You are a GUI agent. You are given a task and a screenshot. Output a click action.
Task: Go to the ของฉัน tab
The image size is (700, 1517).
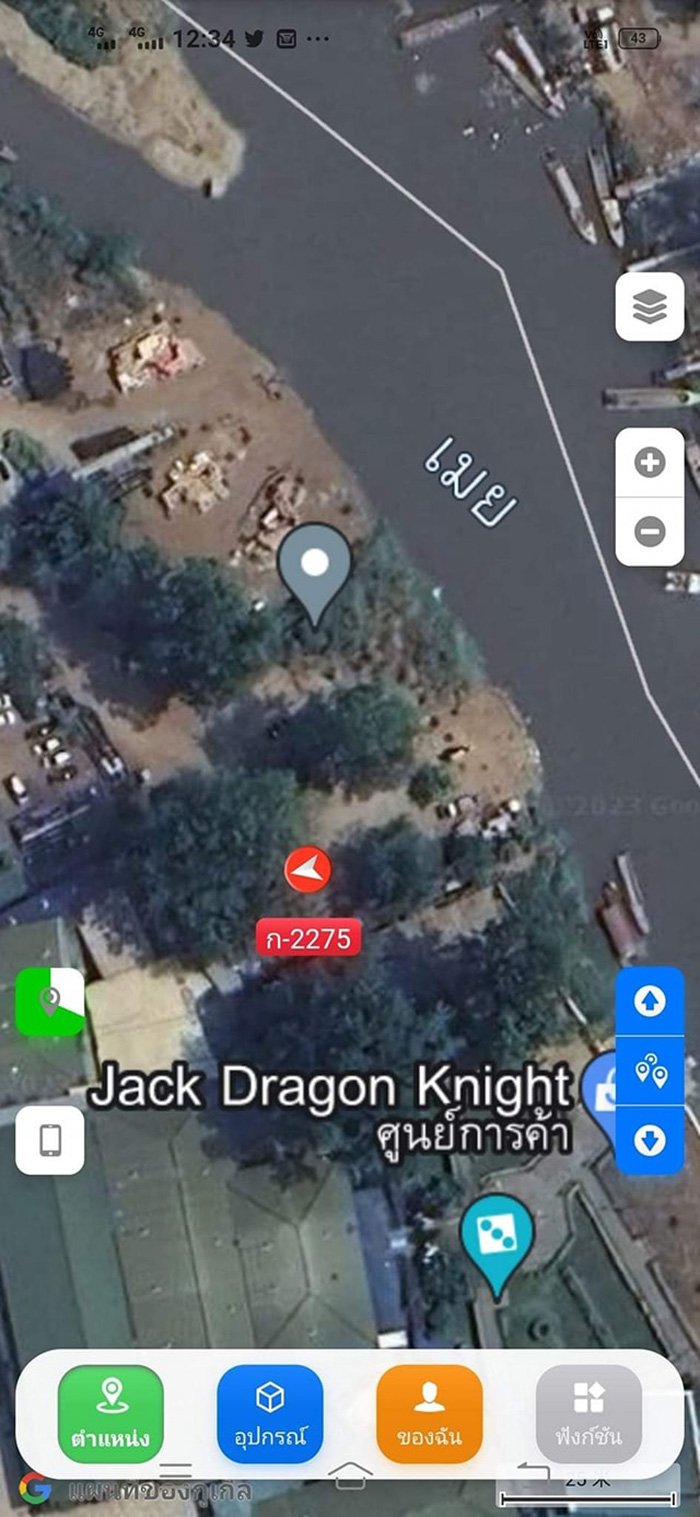(429, 1414)
